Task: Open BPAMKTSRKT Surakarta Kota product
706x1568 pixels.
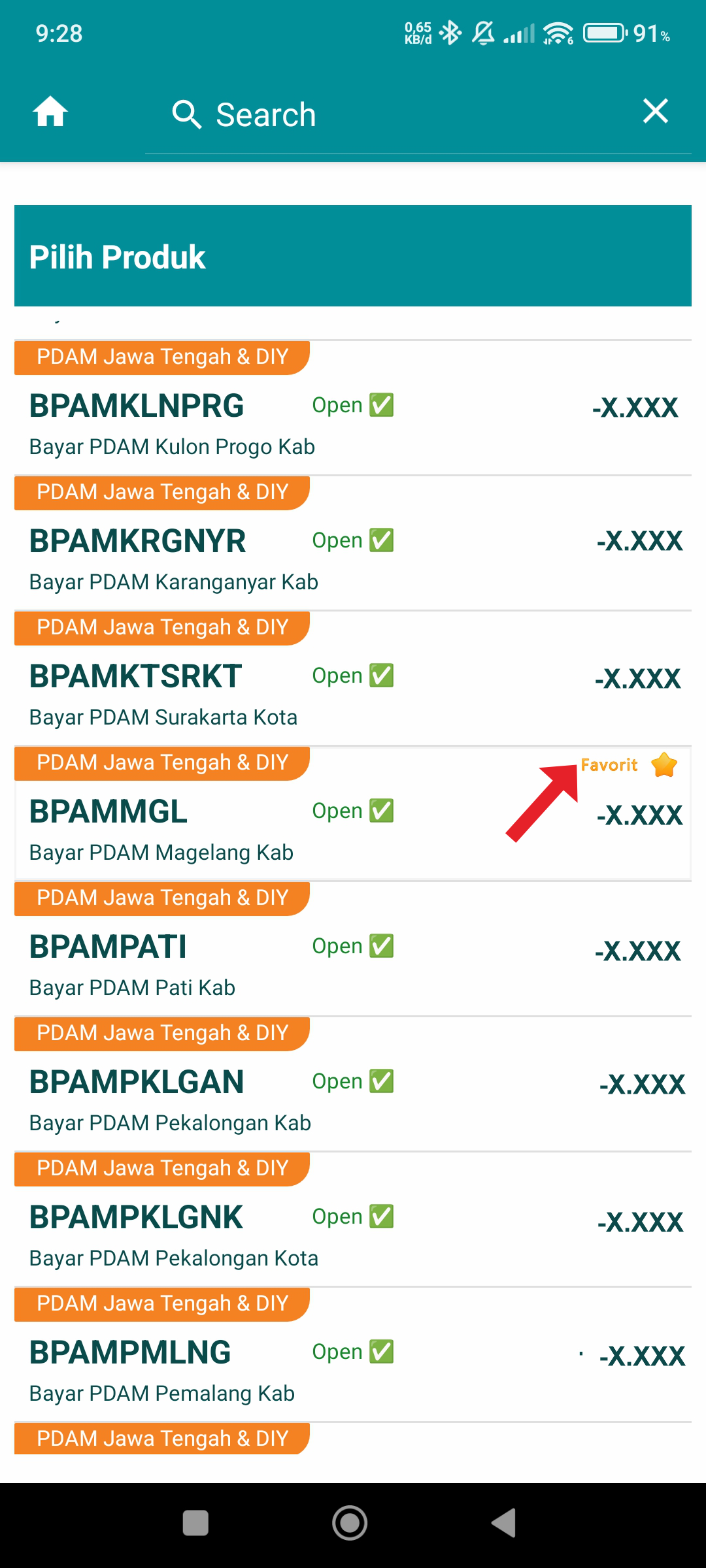Action: [353, 678]
